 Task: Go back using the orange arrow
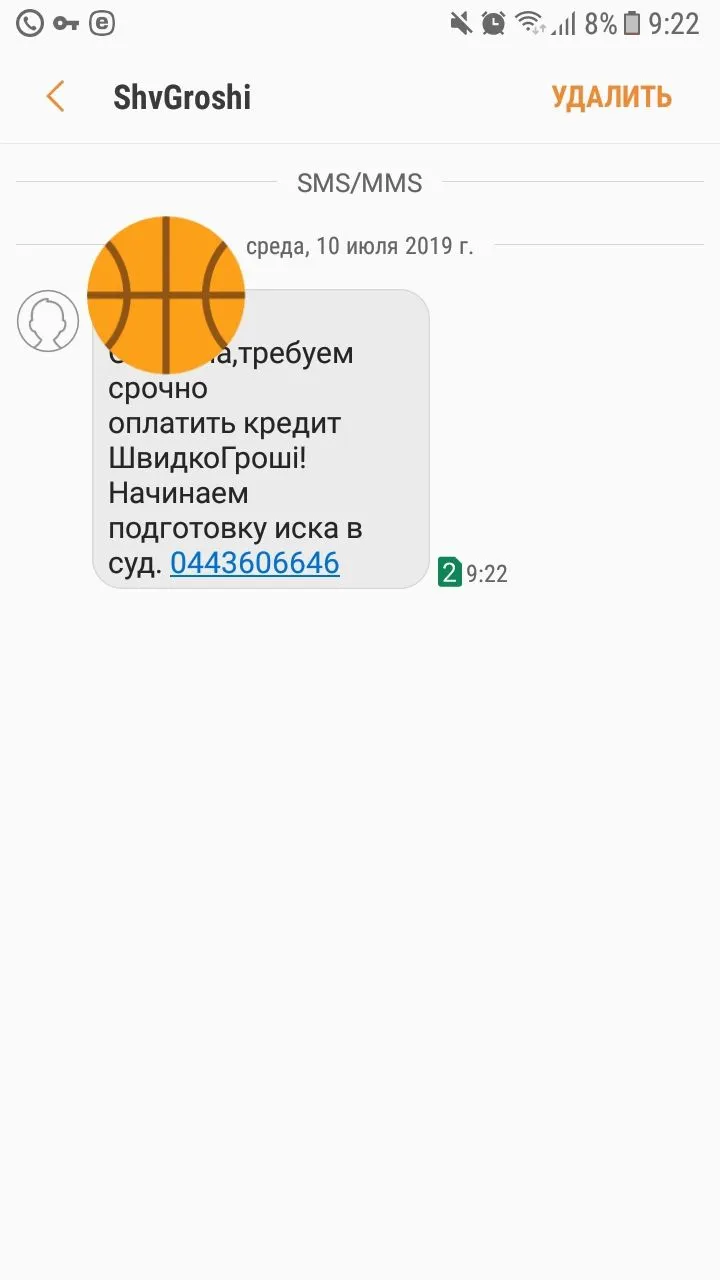(55, 97)
